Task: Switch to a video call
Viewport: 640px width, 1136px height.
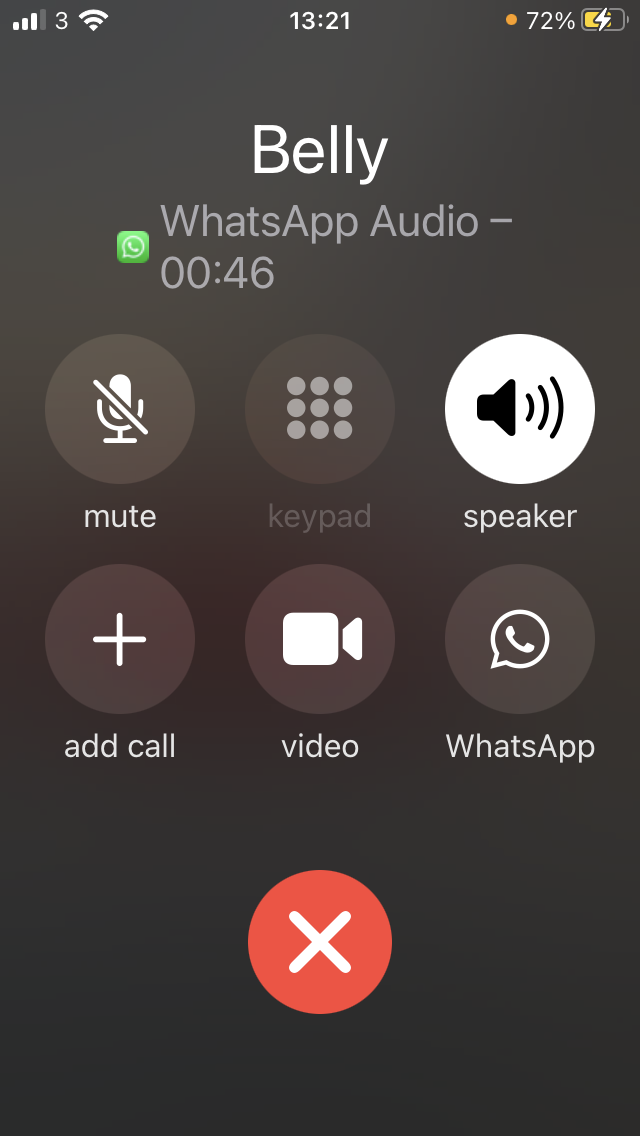Action: point(320,639)
